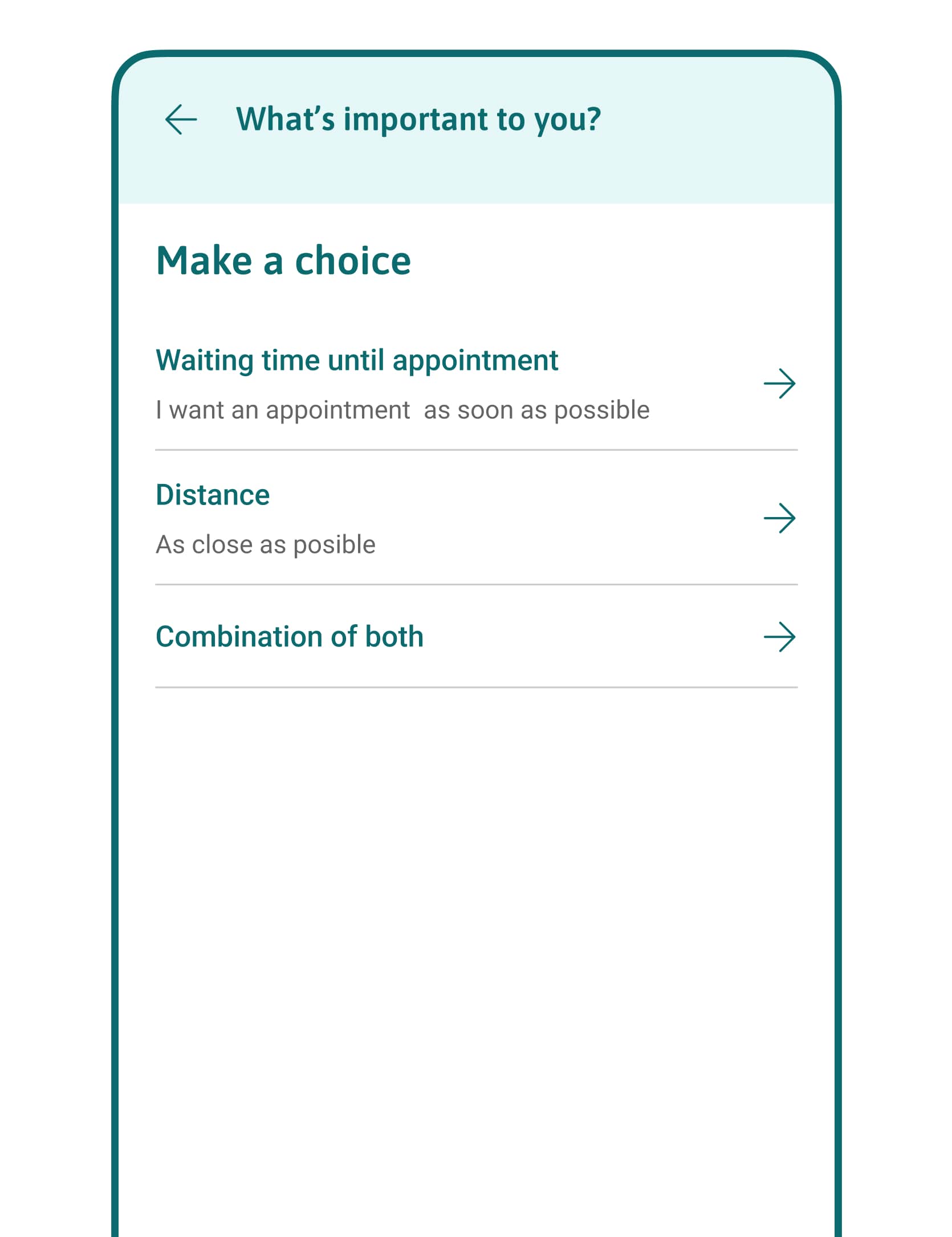Go back using the header arrow
Screen dimensions: 952x1237
(x=181, y=120)
